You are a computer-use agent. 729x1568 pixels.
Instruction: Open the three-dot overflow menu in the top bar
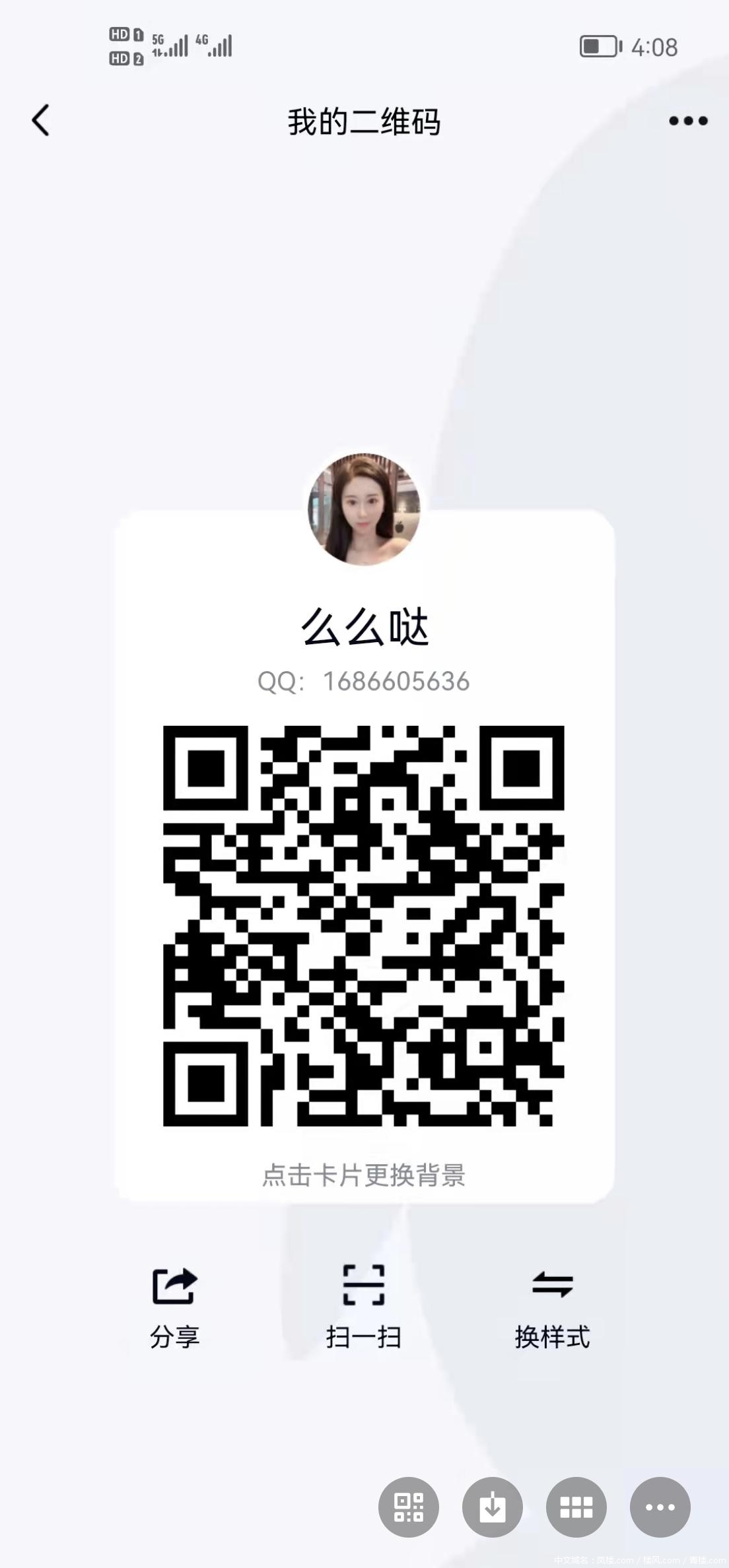688,121
